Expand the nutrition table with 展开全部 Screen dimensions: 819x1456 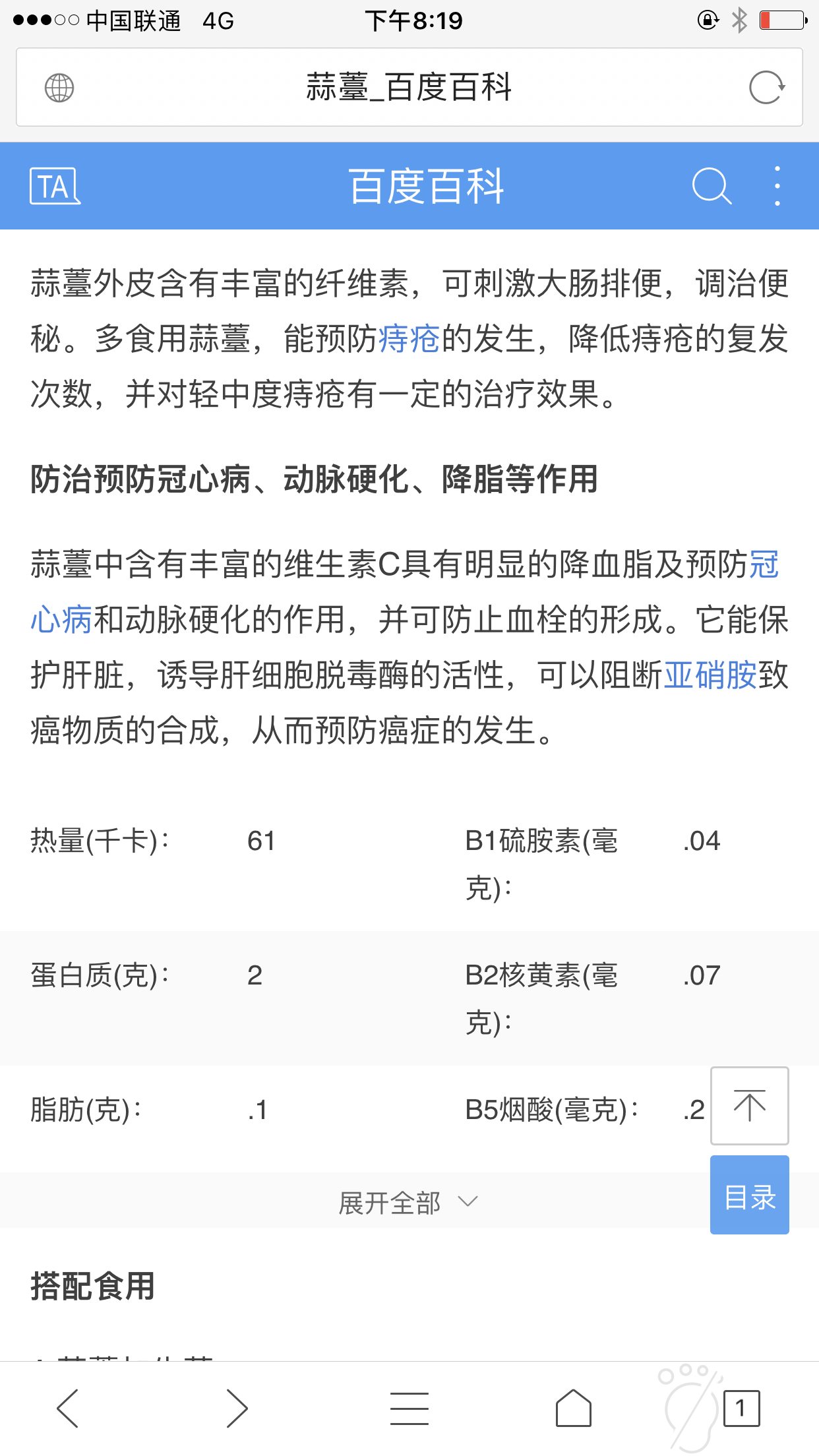coord(408,1203)
